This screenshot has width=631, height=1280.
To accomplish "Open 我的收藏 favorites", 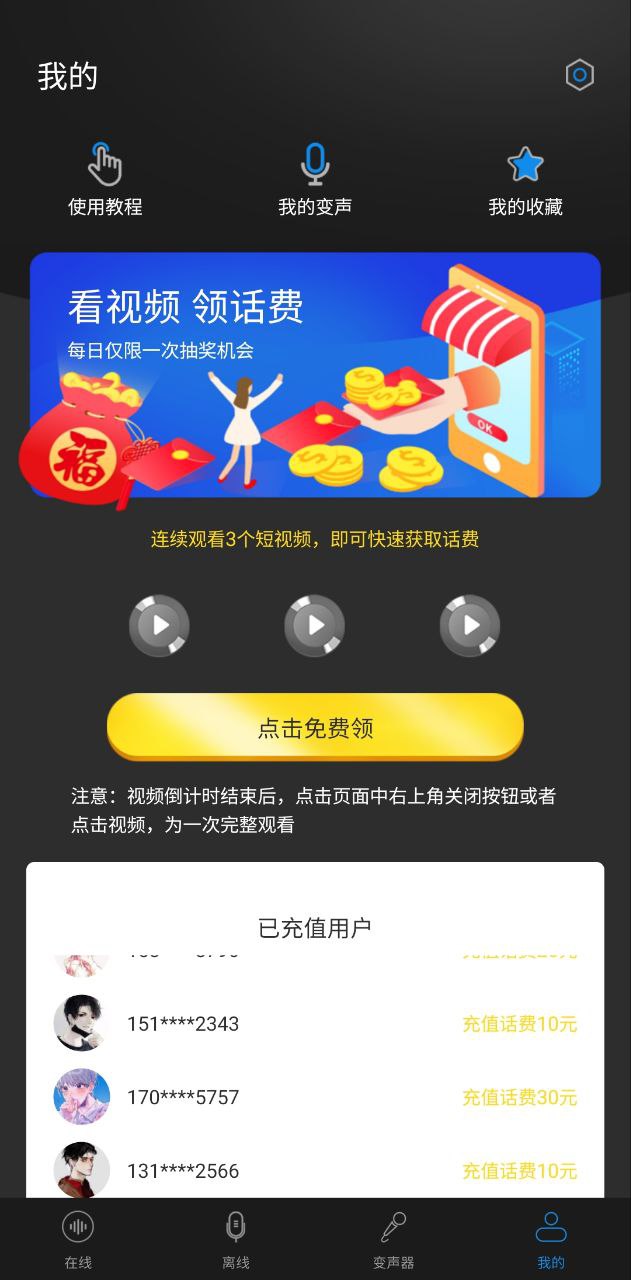I will [525, 180].
